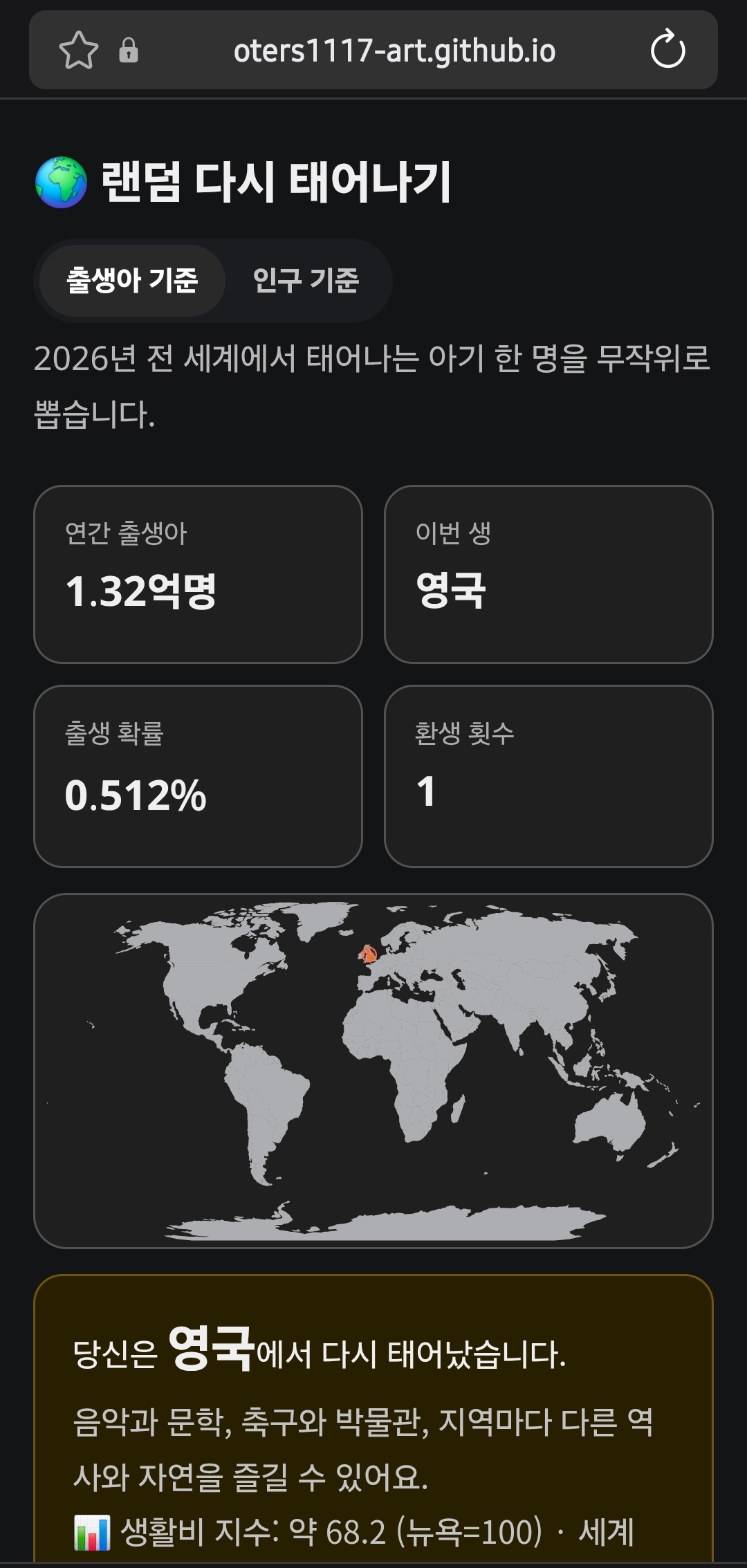Image resolution: width=747 pixels, height=1568 pixels.
Task: Reload the page
Action: 667,50
